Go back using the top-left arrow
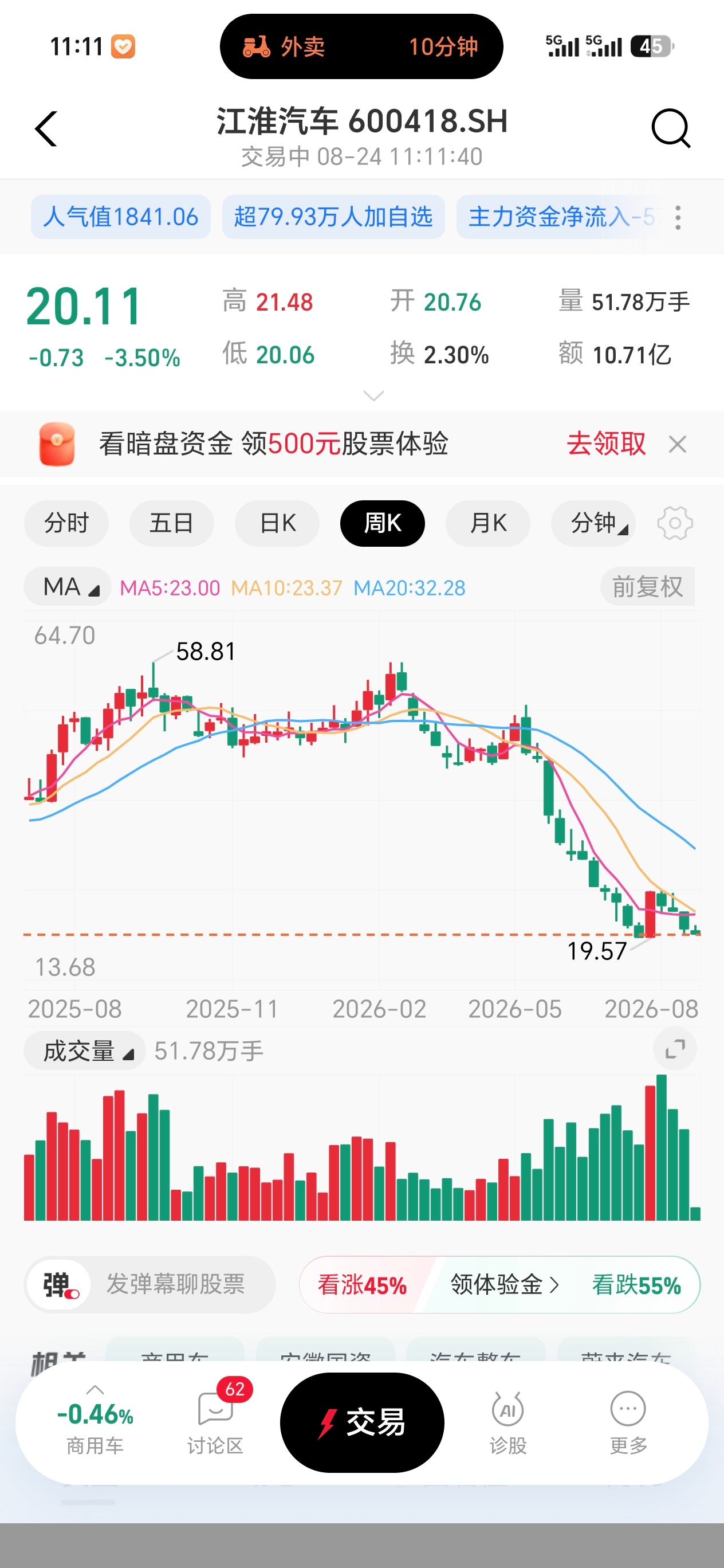 pyautogui.click(x=46, y=128)
